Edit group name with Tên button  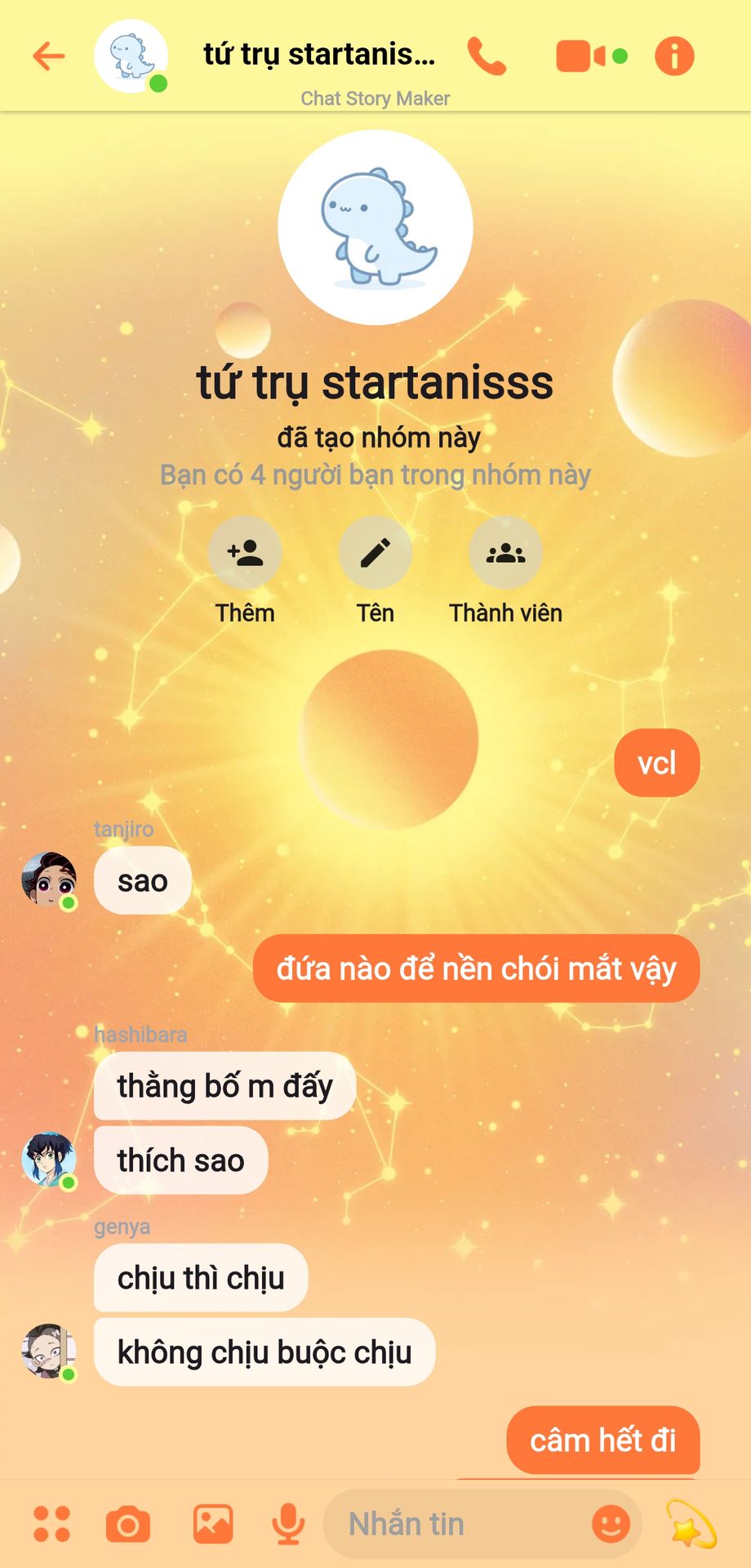(375, 553)
